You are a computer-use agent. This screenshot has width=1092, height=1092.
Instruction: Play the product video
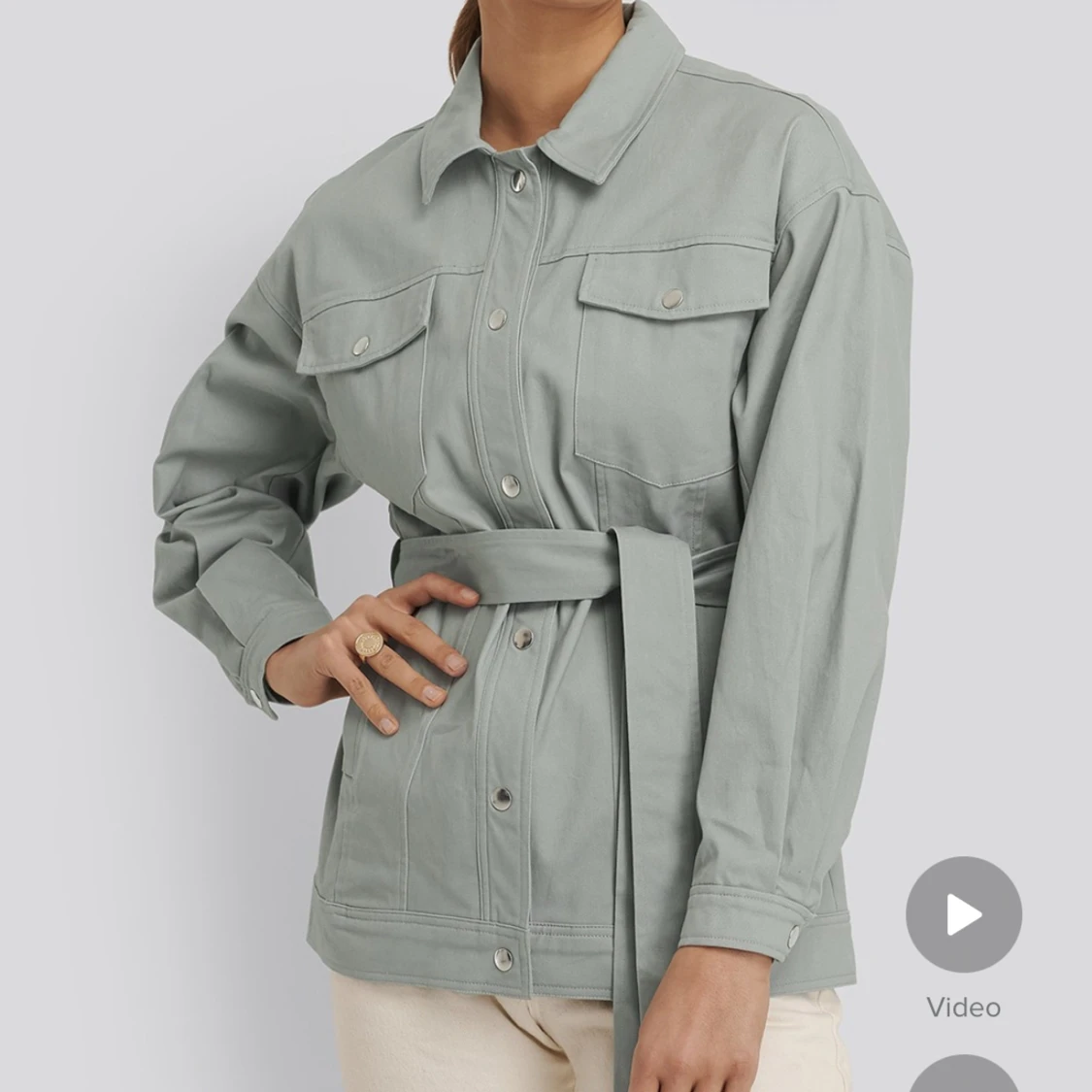(963, 914)
